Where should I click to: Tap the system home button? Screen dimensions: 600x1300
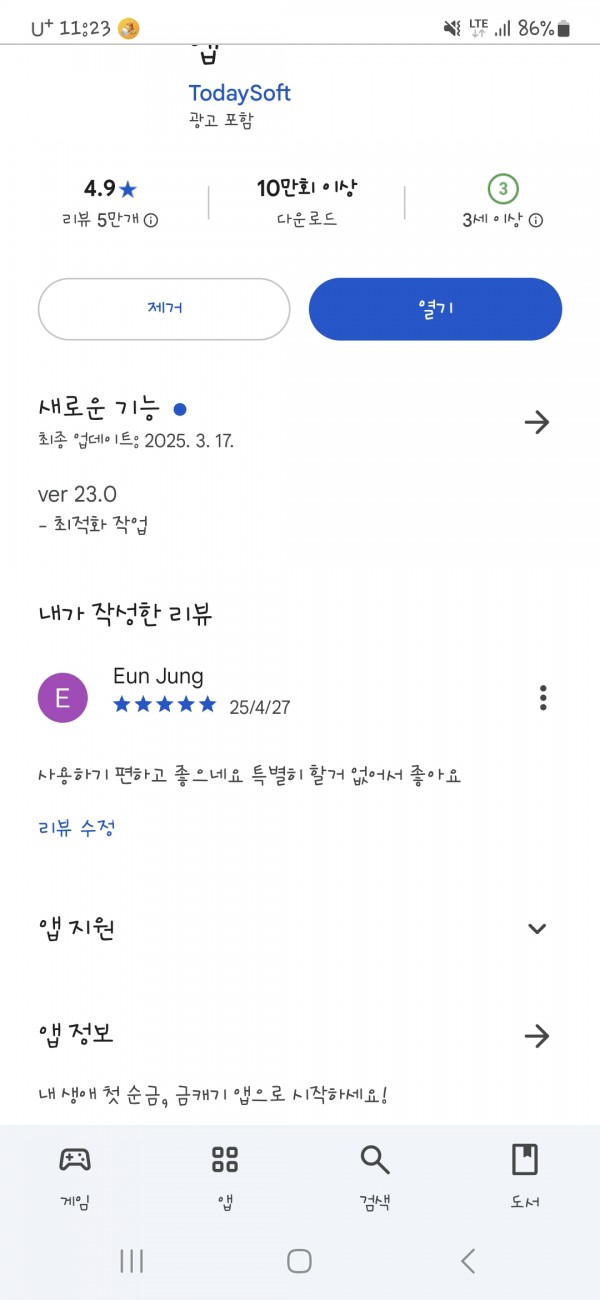(299, 1261)
